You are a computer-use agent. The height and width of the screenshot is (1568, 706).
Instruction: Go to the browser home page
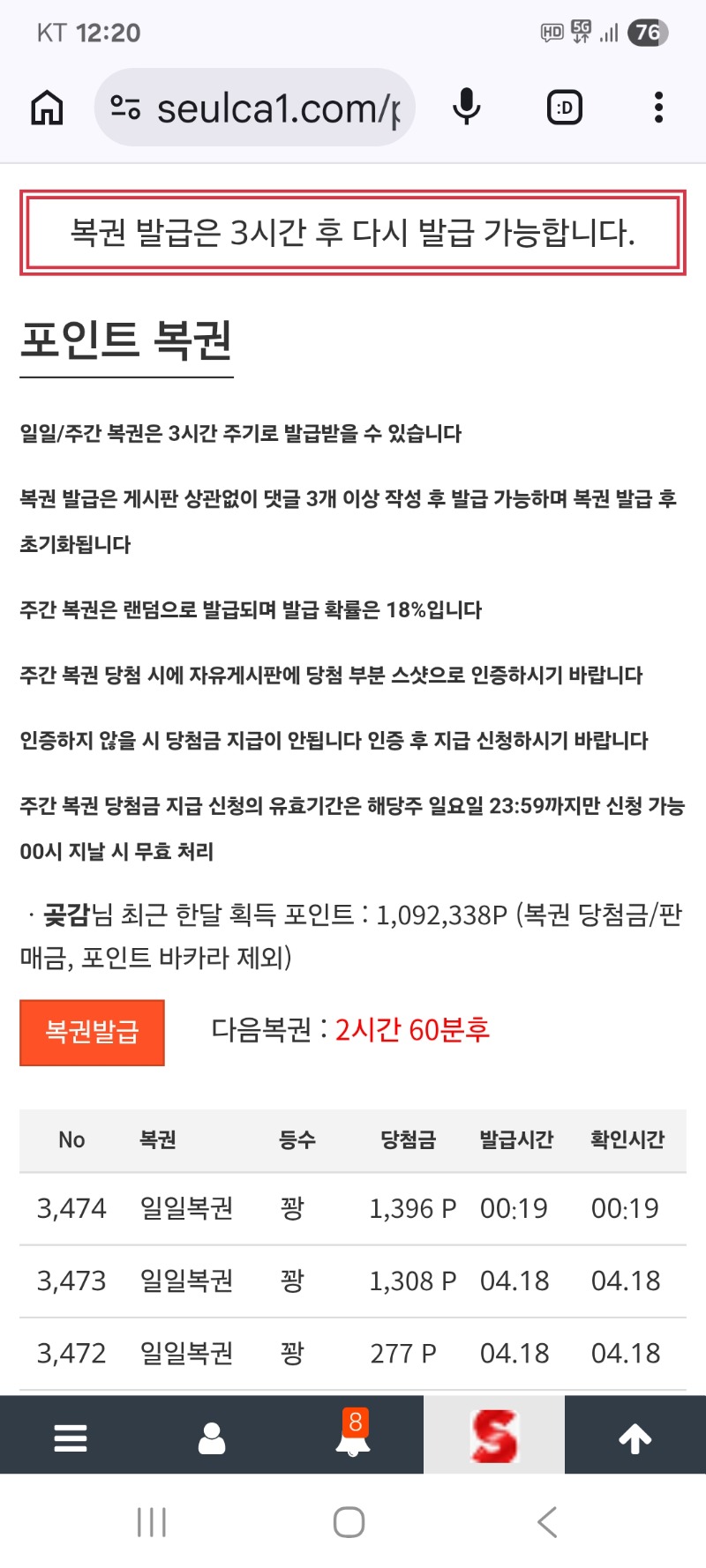pos(48,108)
